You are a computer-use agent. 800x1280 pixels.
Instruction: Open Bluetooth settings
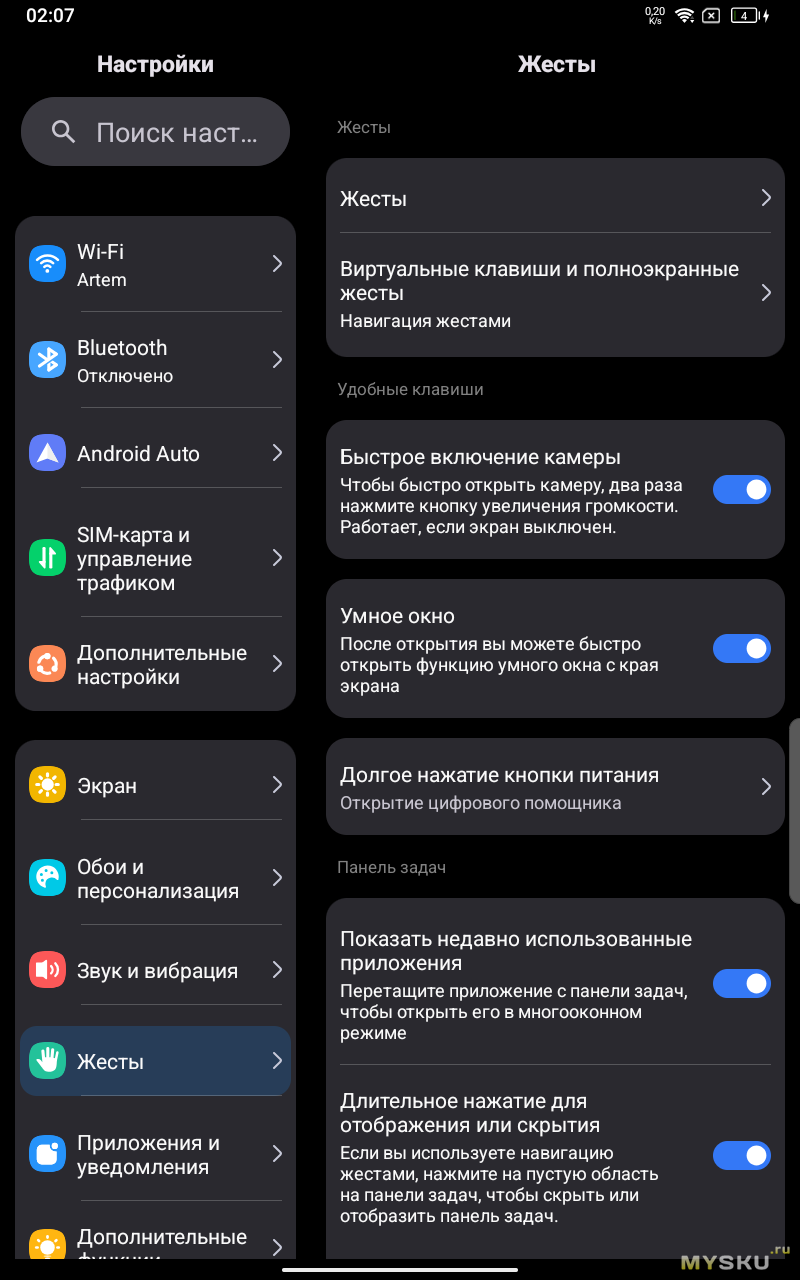(155, 360)
